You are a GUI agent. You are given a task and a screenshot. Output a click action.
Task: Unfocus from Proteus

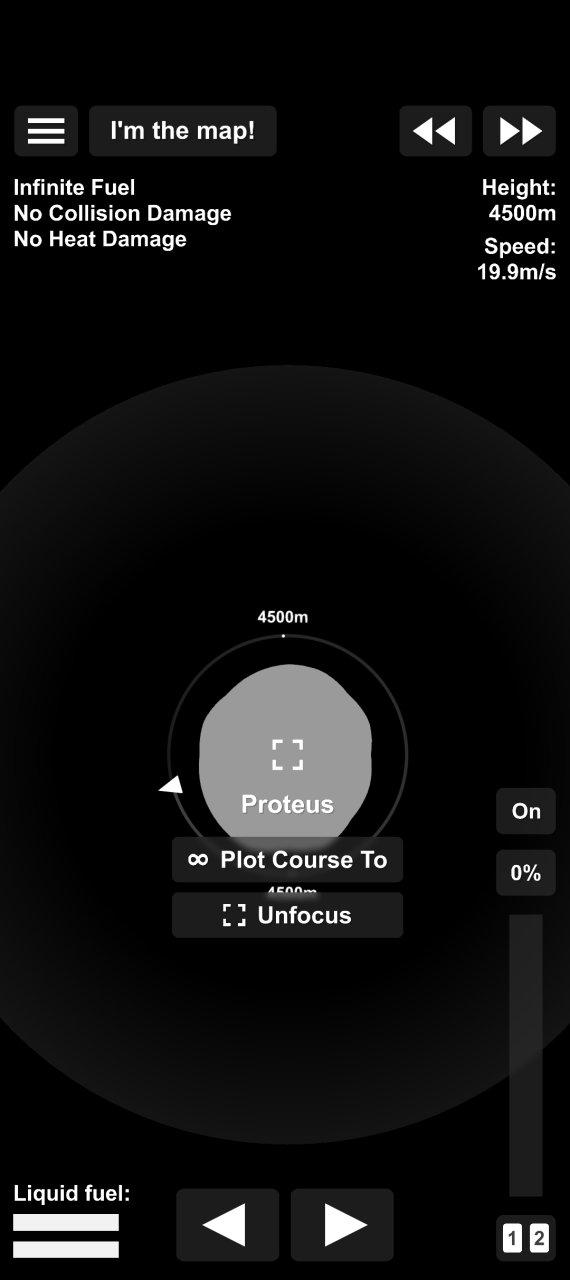point(287,915)
